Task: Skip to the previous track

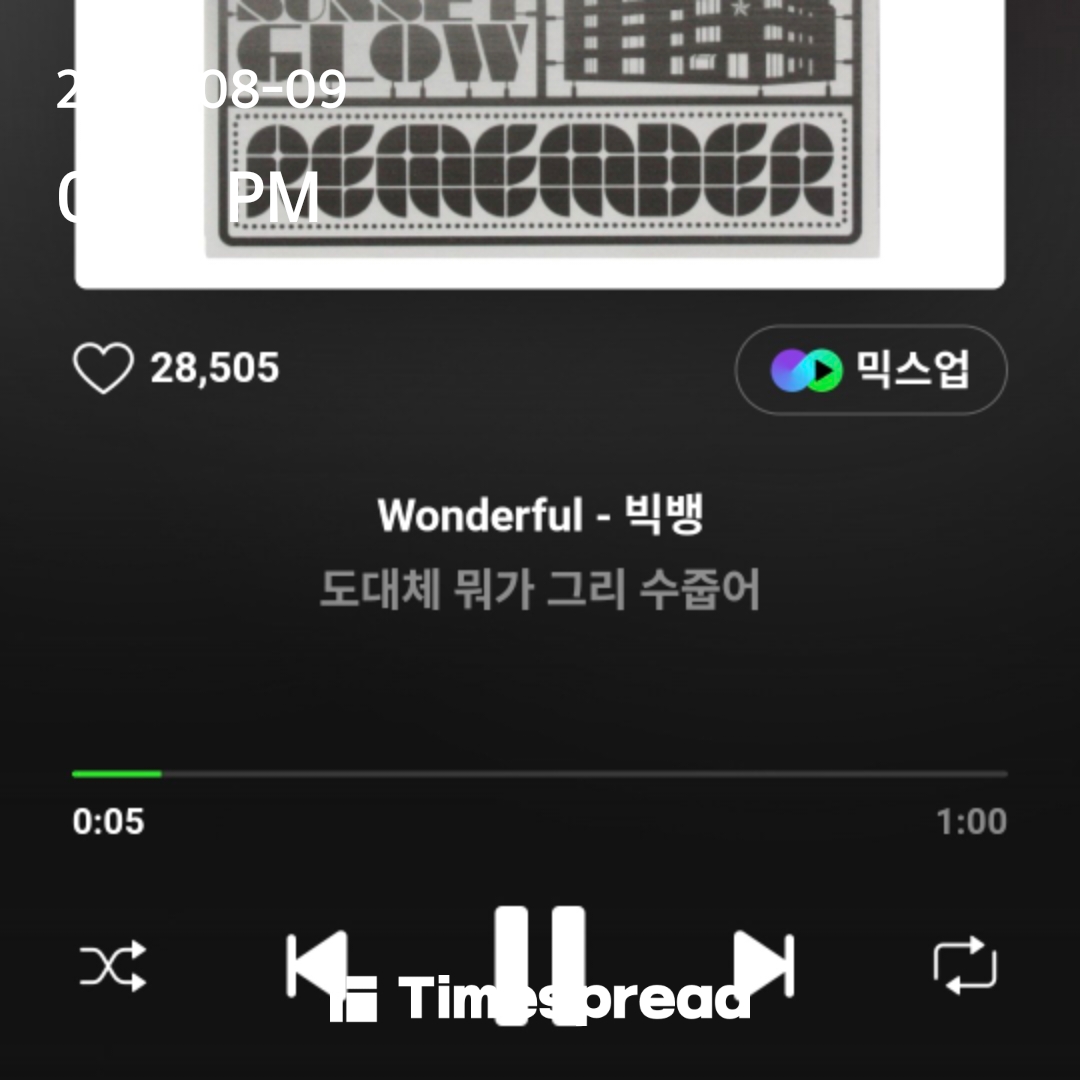Action: click(316, 965)
